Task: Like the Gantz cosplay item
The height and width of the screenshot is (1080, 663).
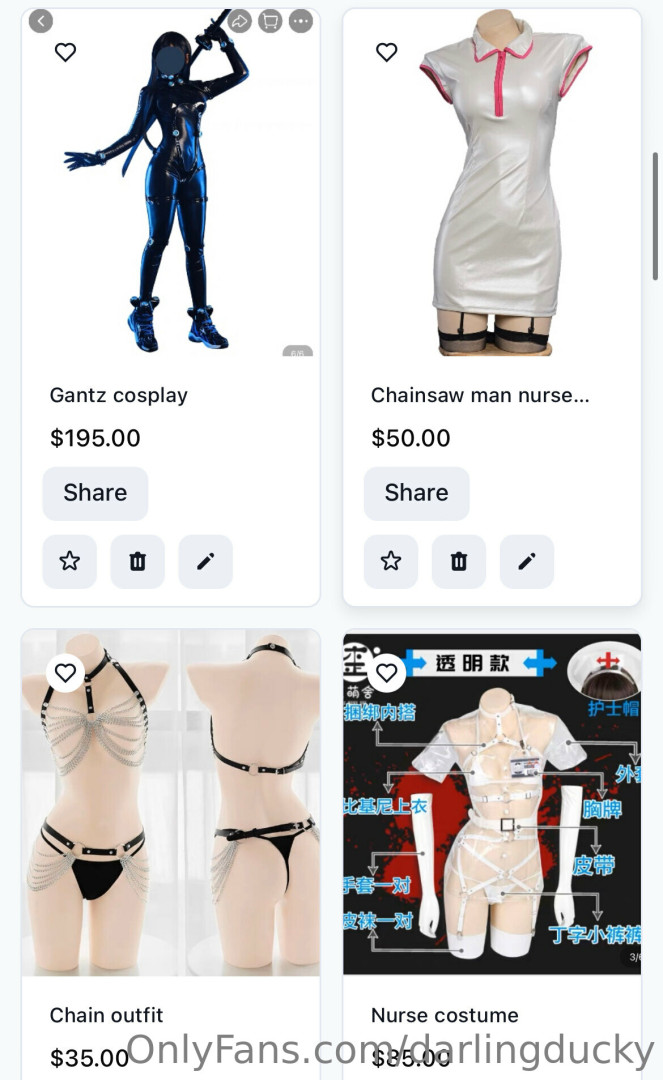Action: tap(65, 52)
